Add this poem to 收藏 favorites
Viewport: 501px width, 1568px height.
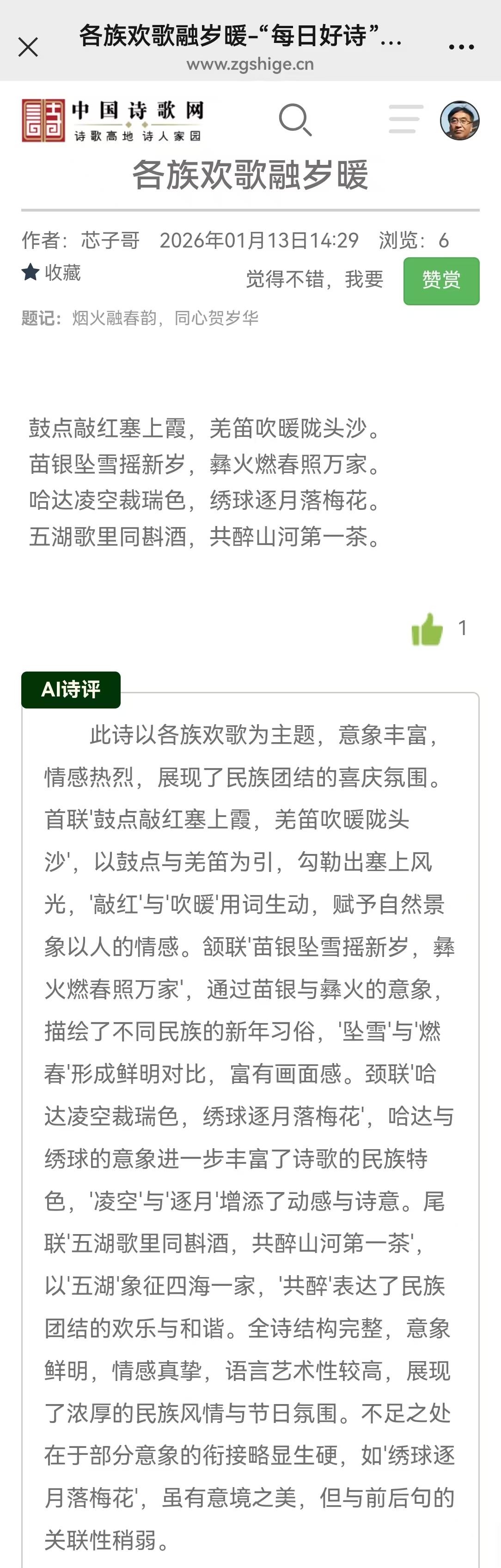(x=51, y=272)
